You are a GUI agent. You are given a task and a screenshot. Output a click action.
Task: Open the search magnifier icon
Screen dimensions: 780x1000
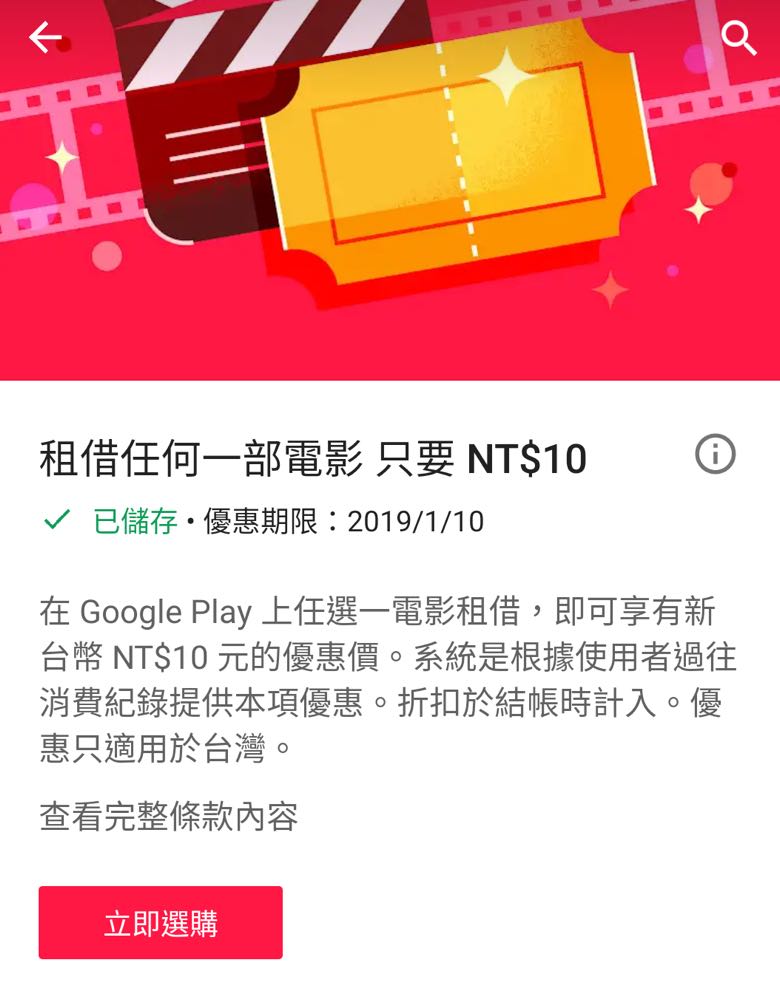point(739,38)
